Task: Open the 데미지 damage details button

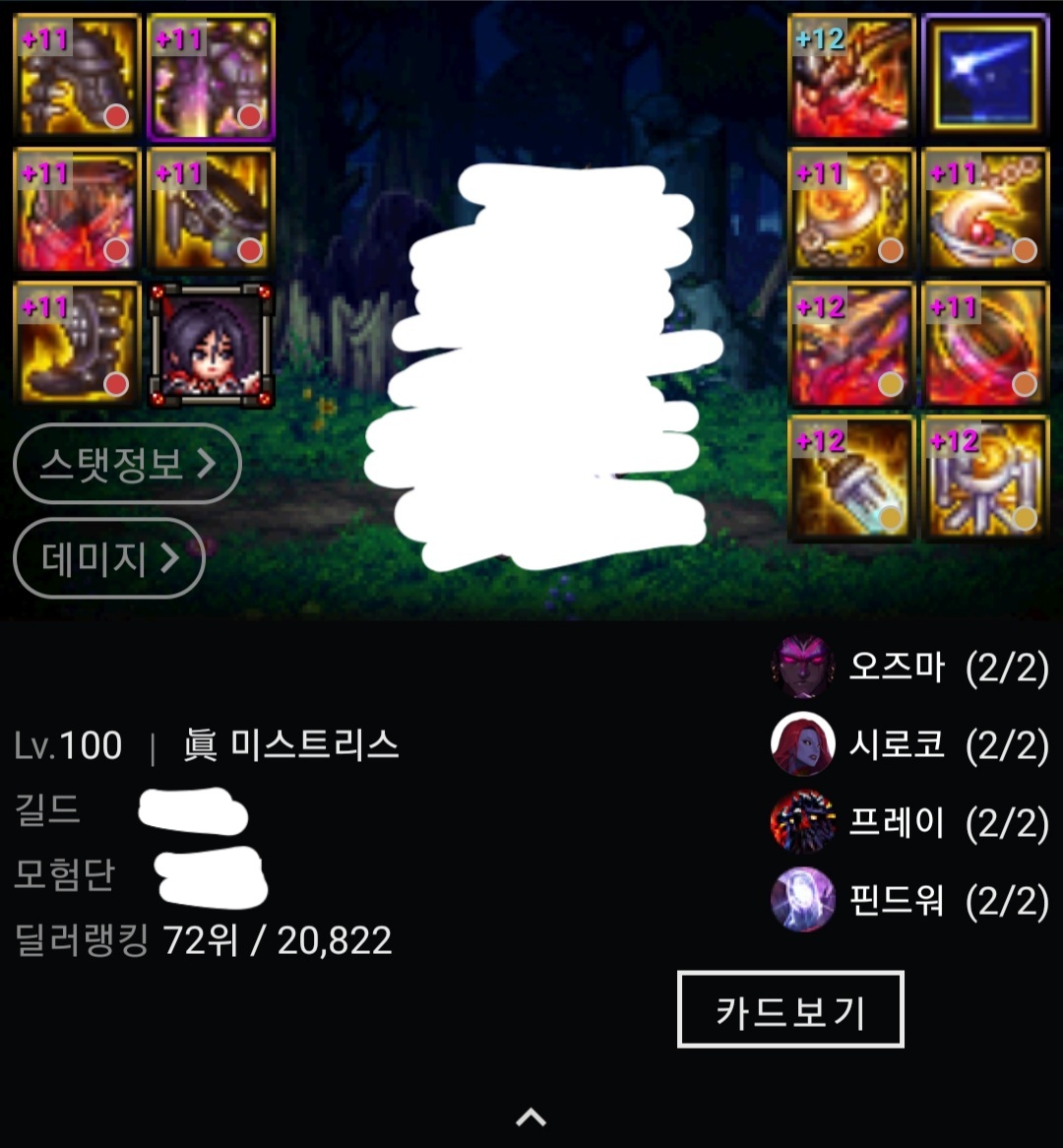Action: point(108,558)
